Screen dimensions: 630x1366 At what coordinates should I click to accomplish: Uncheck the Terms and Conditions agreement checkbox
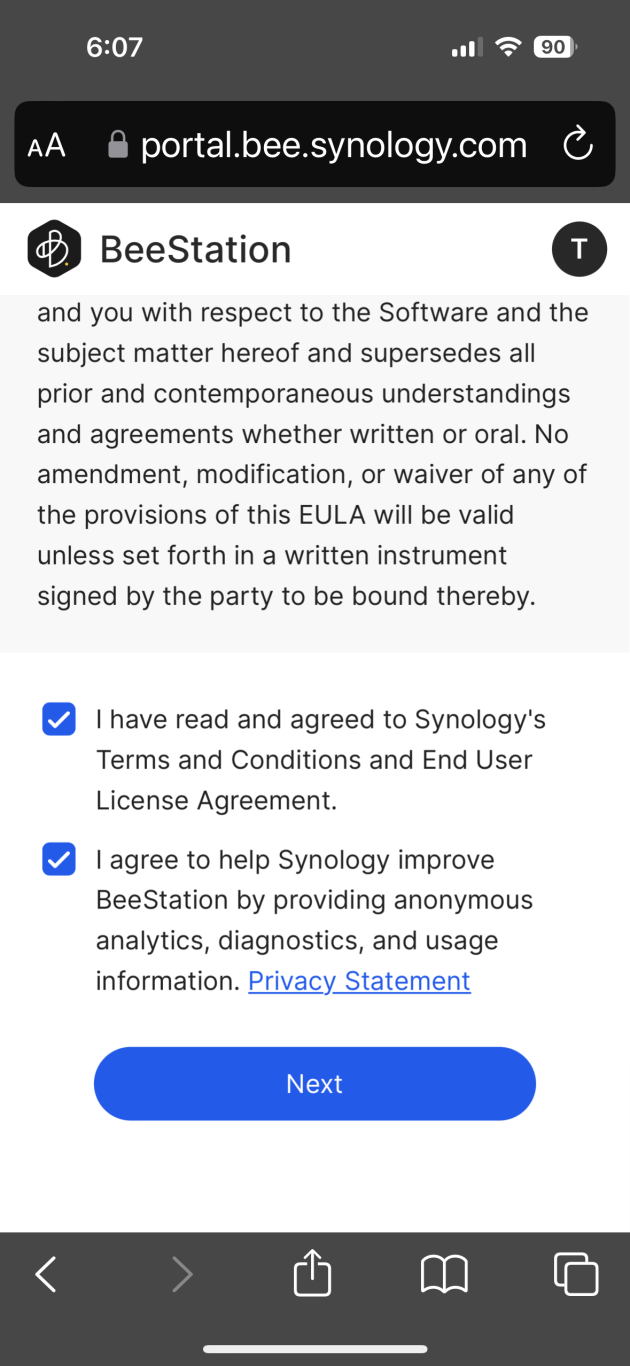59,719
